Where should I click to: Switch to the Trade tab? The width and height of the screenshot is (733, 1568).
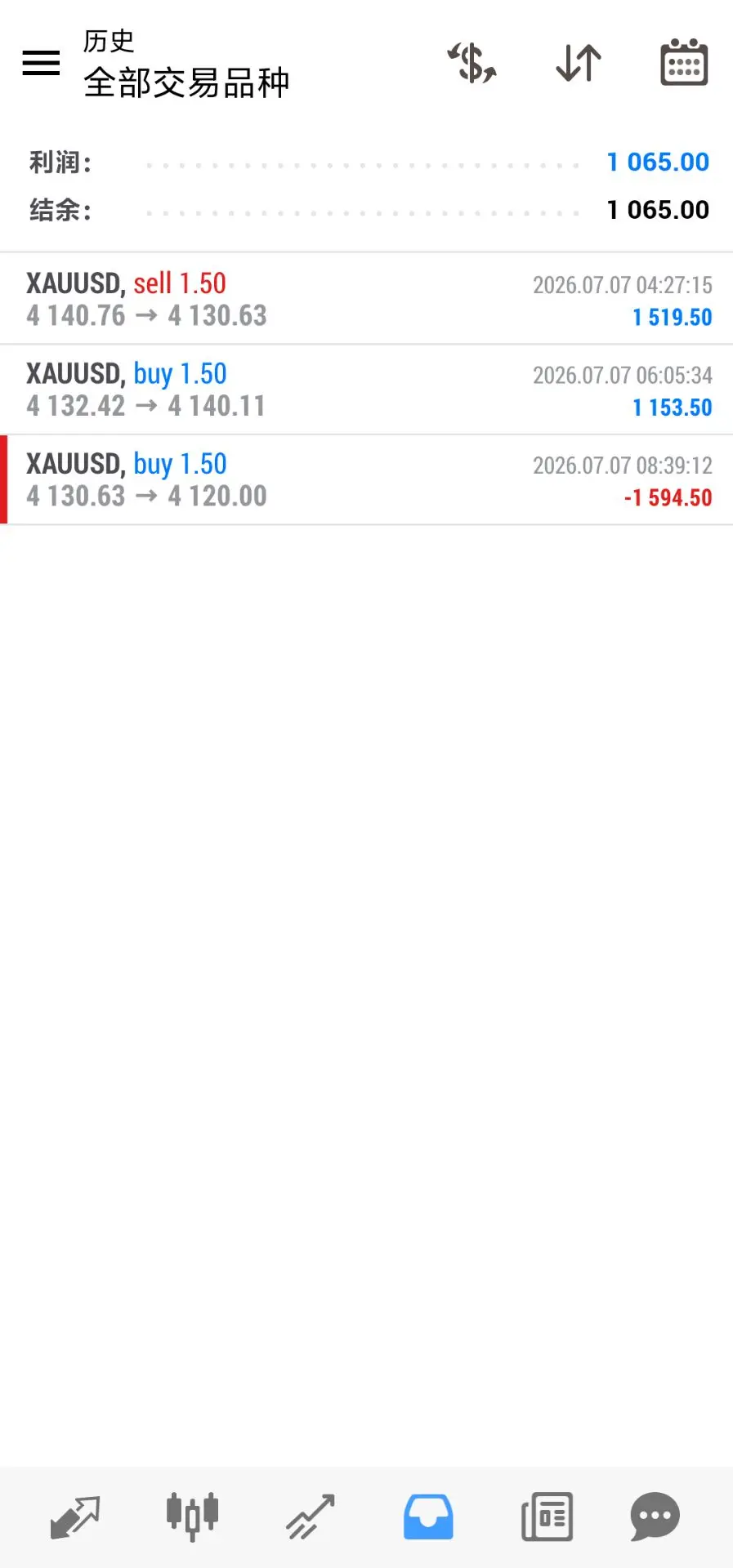[311, 1517]
